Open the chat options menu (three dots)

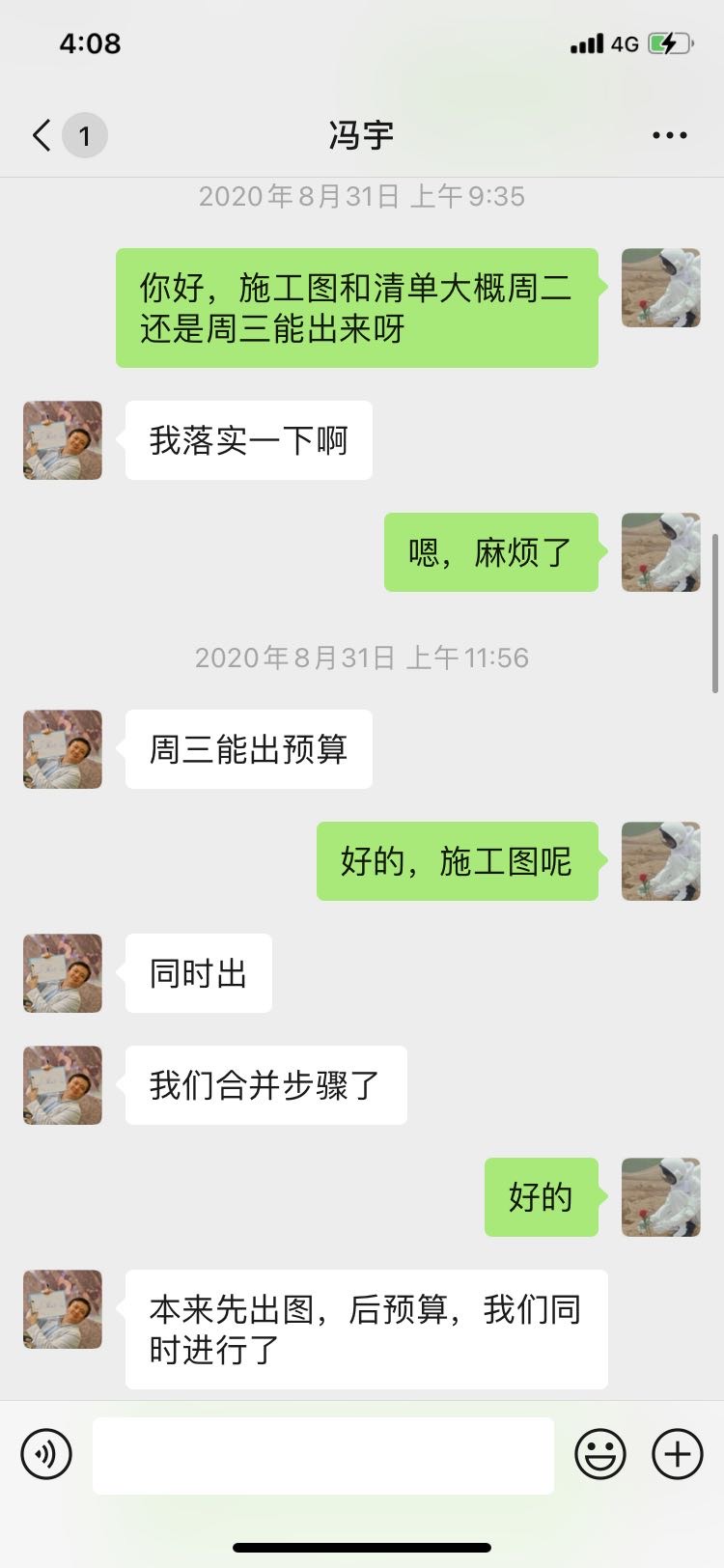tap(669, 135)
